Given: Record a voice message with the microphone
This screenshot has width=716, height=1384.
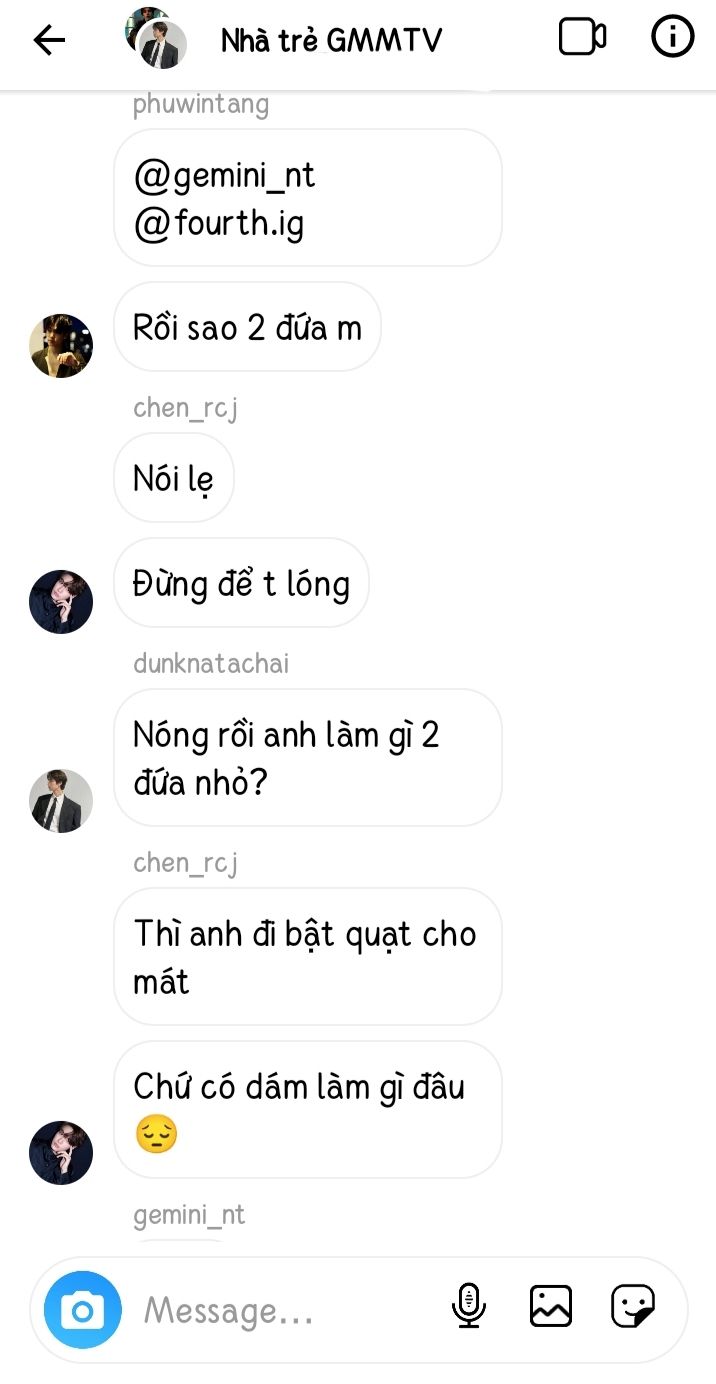Looking at the screenshot, I should [x=468, y=1306].
